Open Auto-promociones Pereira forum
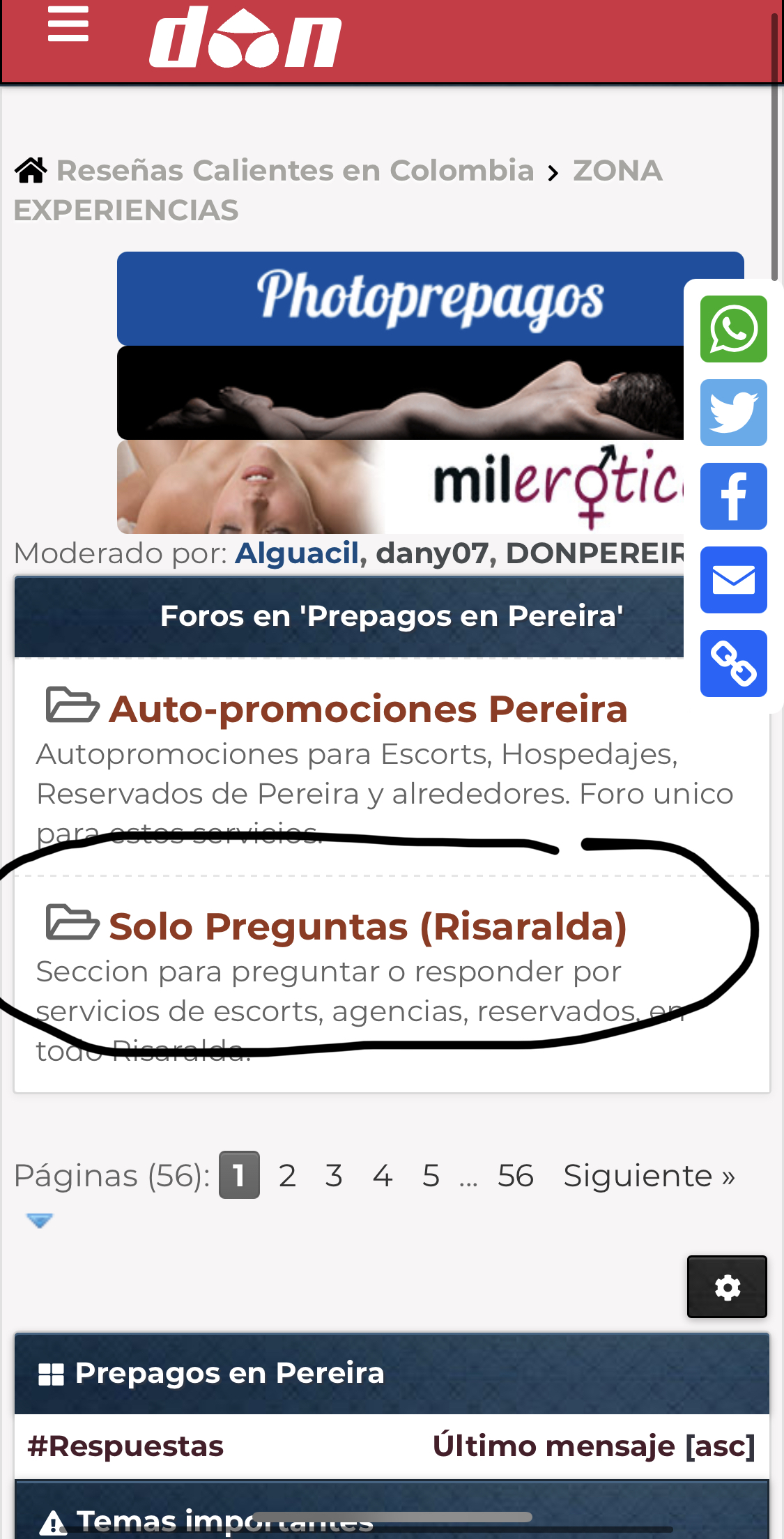This screenshot has width=784, height=1539. click(368, 709)
